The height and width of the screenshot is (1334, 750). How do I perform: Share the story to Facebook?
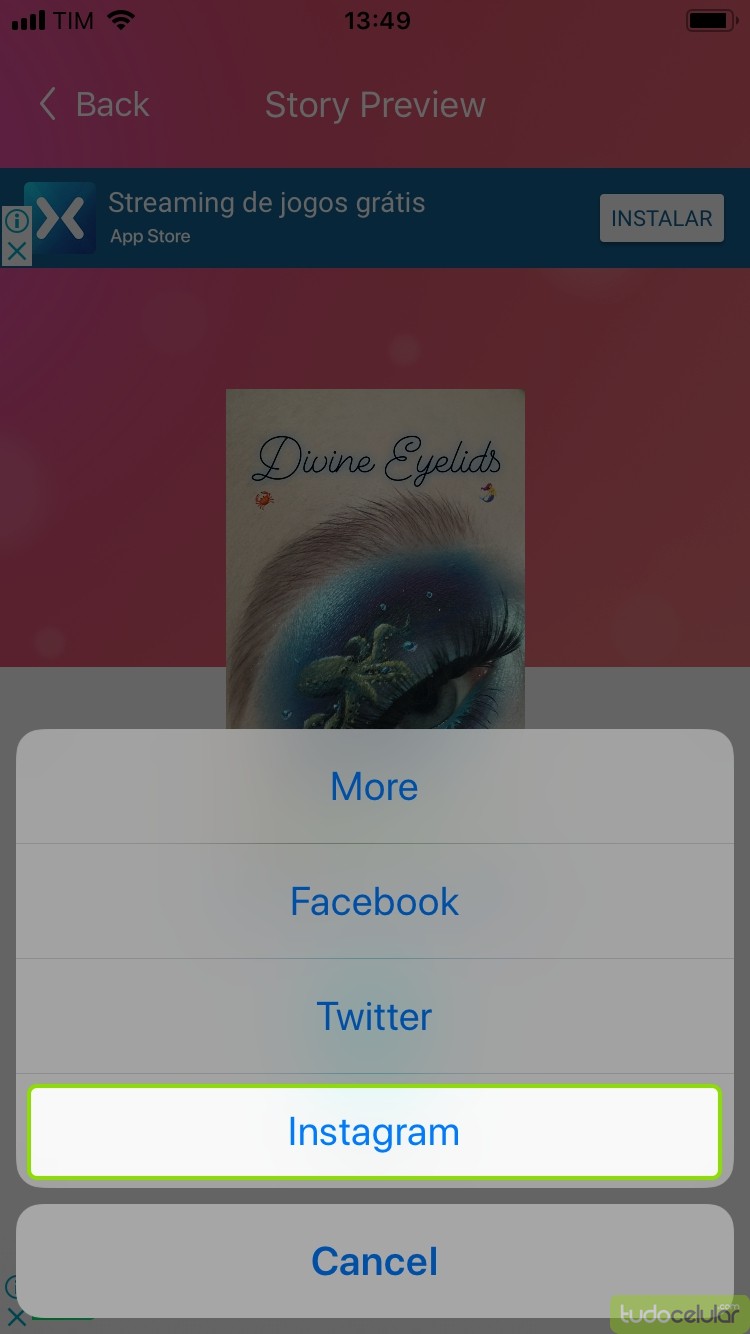point(374,902)
